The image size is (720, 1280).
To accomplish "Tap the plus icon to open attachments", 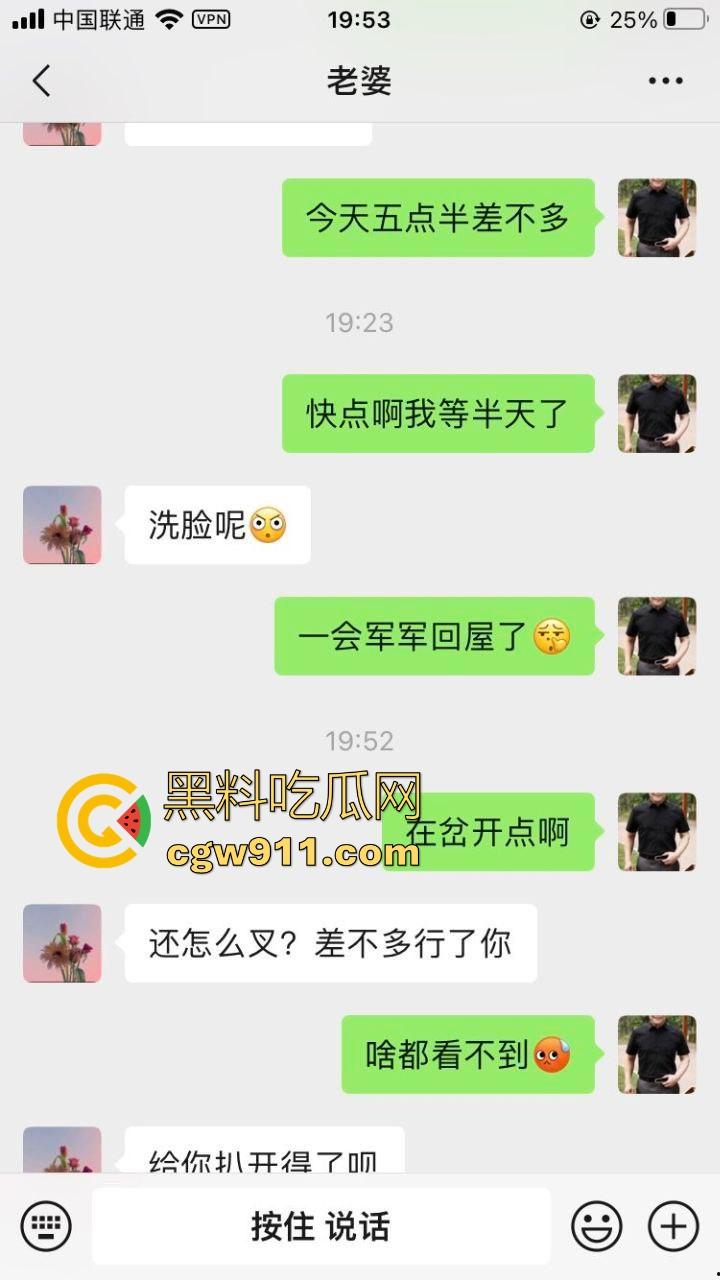I will pos(675,1224).
